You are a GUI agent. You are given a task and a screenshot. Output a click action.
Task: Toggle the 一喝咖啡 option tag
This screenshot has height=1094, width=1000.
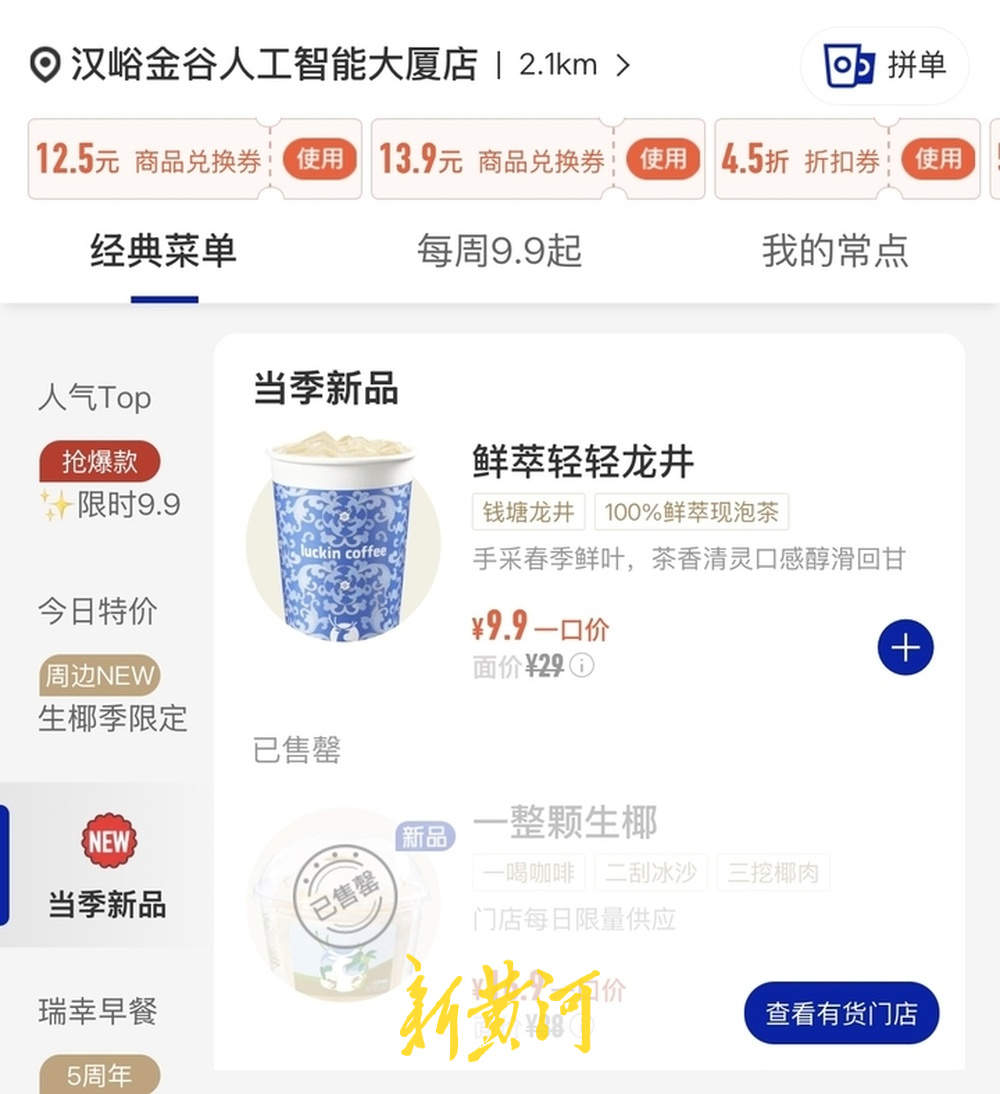click(x=528, y=872)
